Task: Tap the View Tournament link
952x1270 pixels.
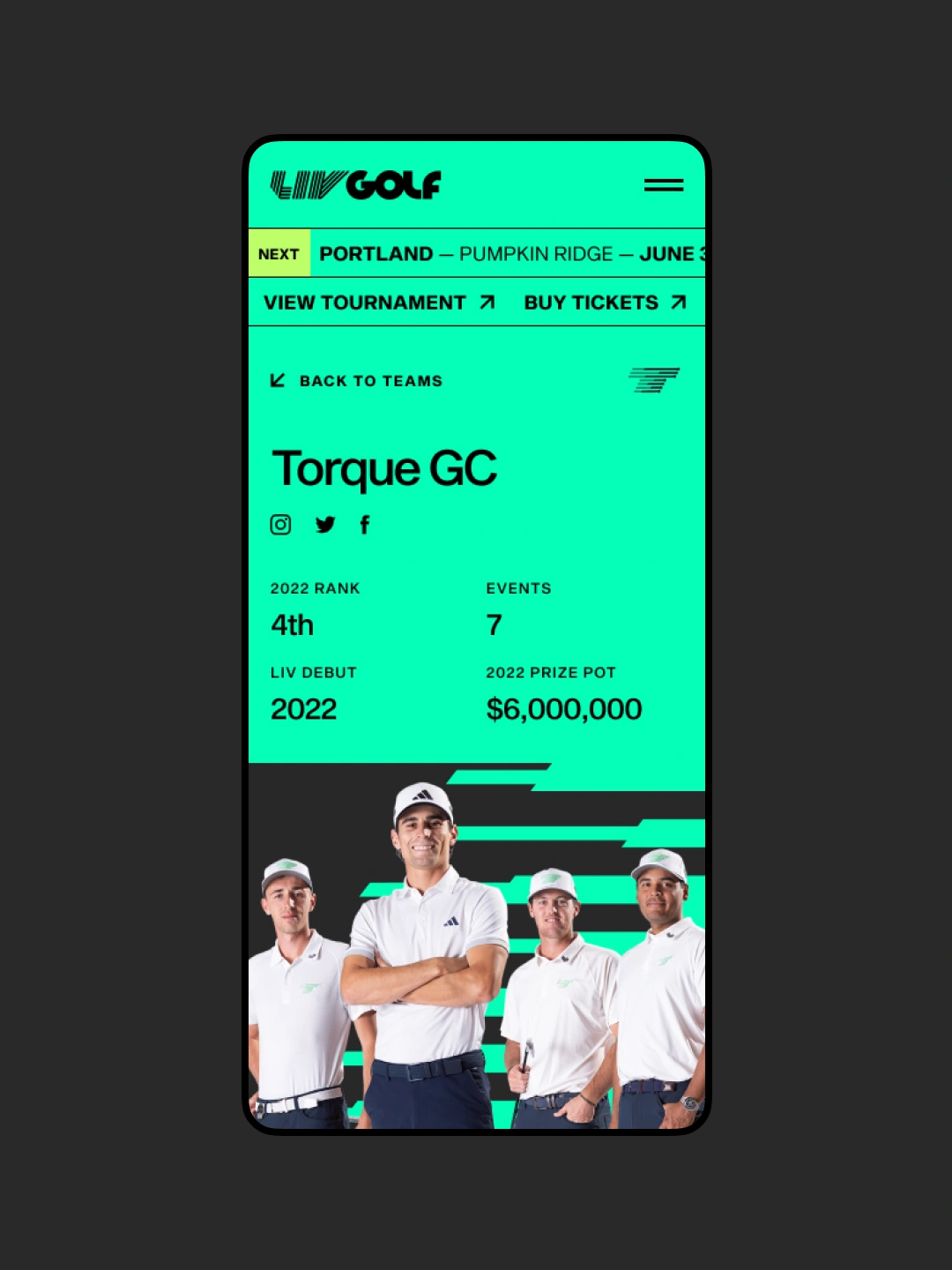Action: pyautogui.click(x=379, y=303)
